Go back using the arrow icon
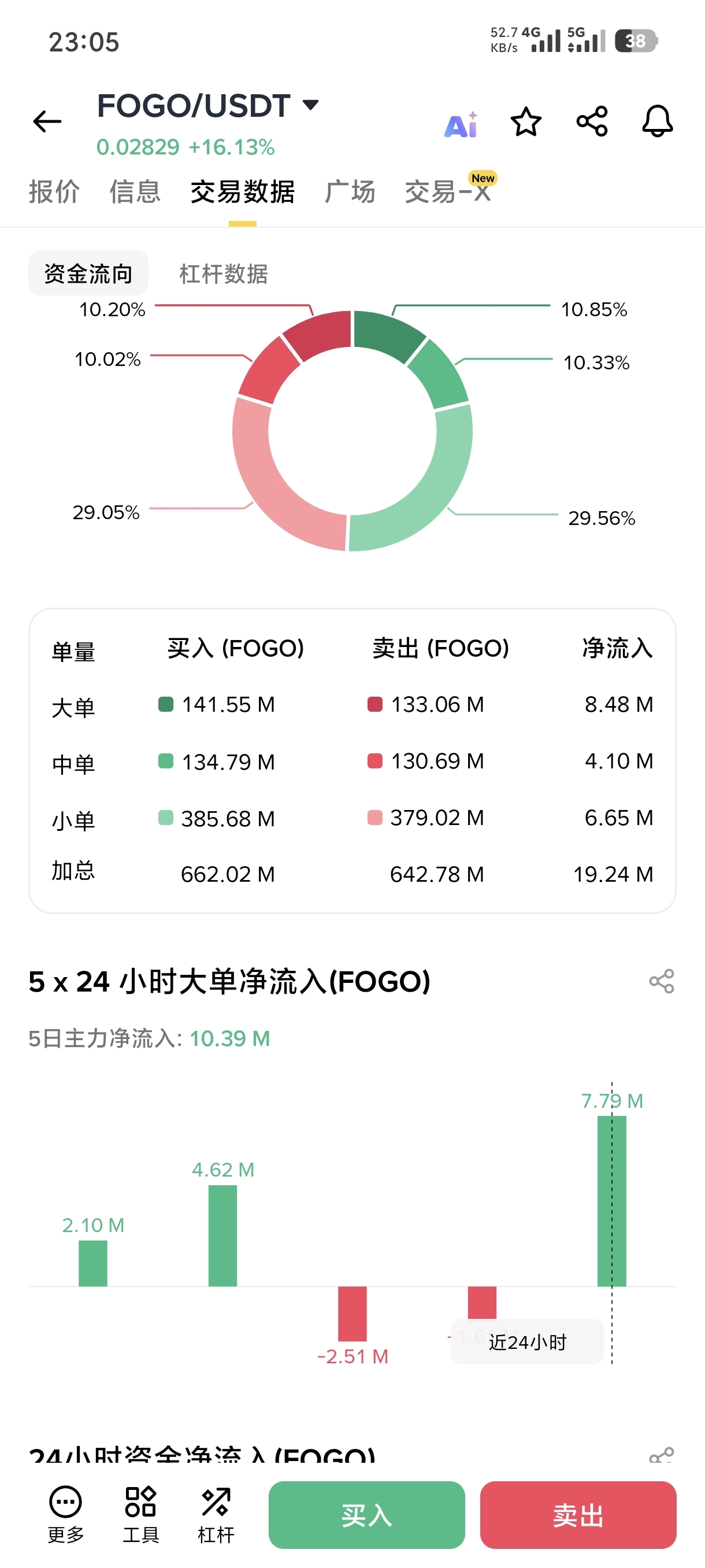This screenshot has height=1568, width=705. click(x=47, y=122)
